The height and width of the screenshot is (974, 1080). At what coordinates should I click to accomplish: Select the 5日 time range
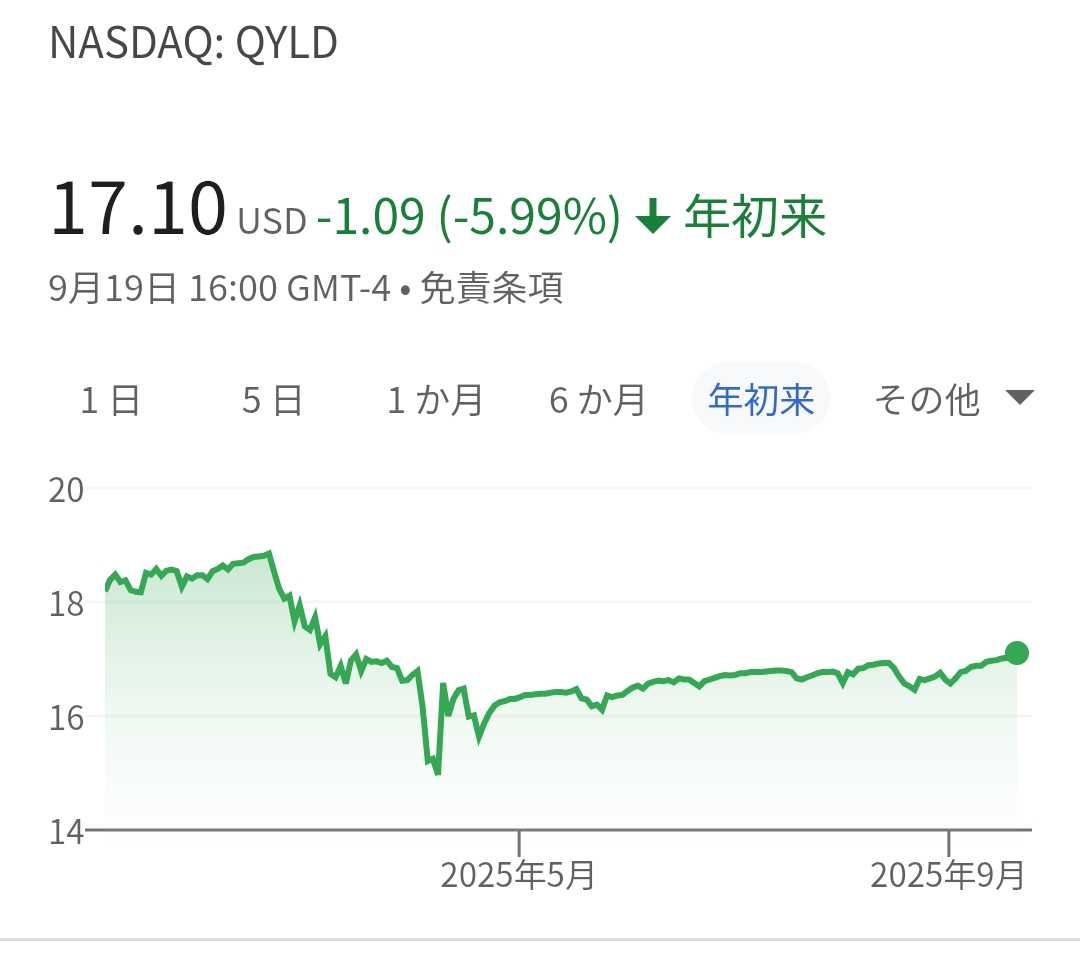point(272,400)
